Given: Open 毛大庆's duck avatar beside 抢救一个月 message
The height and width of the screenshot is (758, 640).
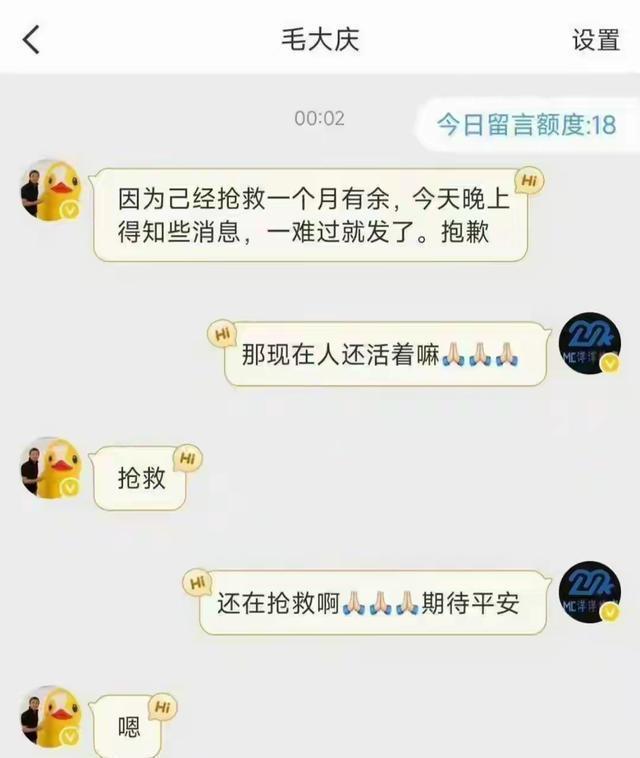Looking at the screenshot, I should (x=51, y=190).
